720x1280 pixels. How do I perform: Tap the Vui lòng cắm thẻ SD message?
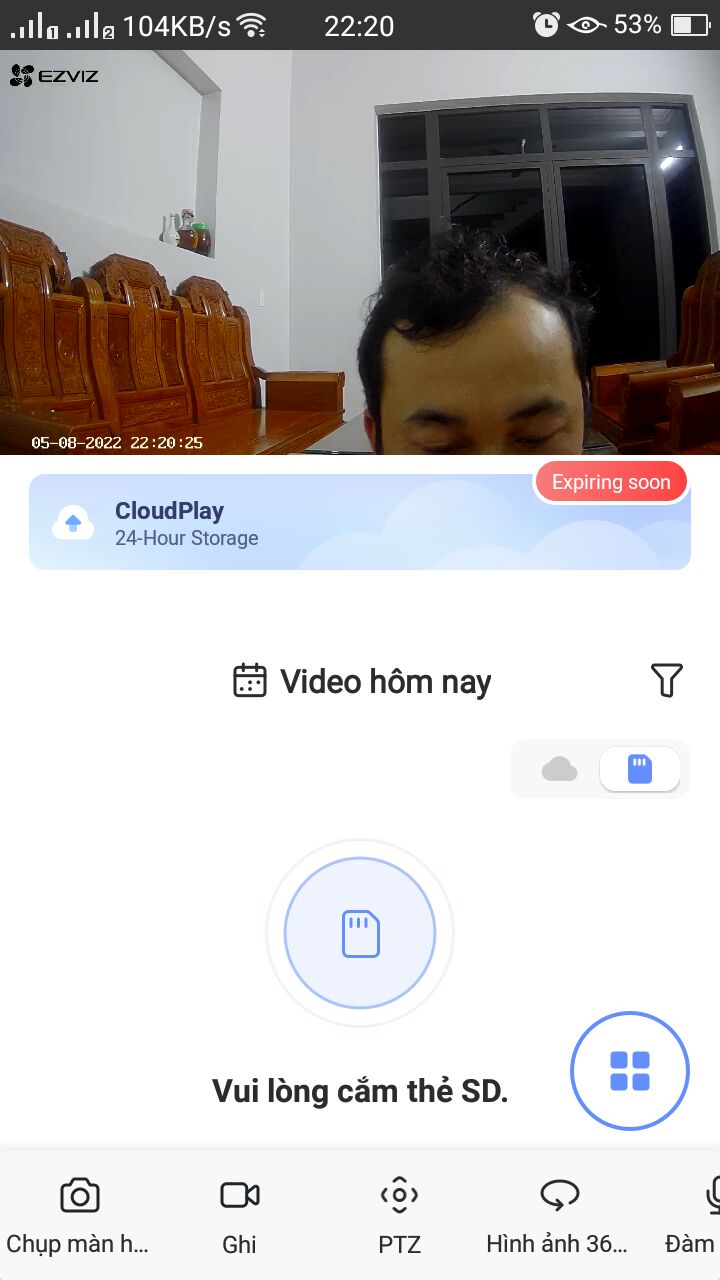tap(360, 1090)
